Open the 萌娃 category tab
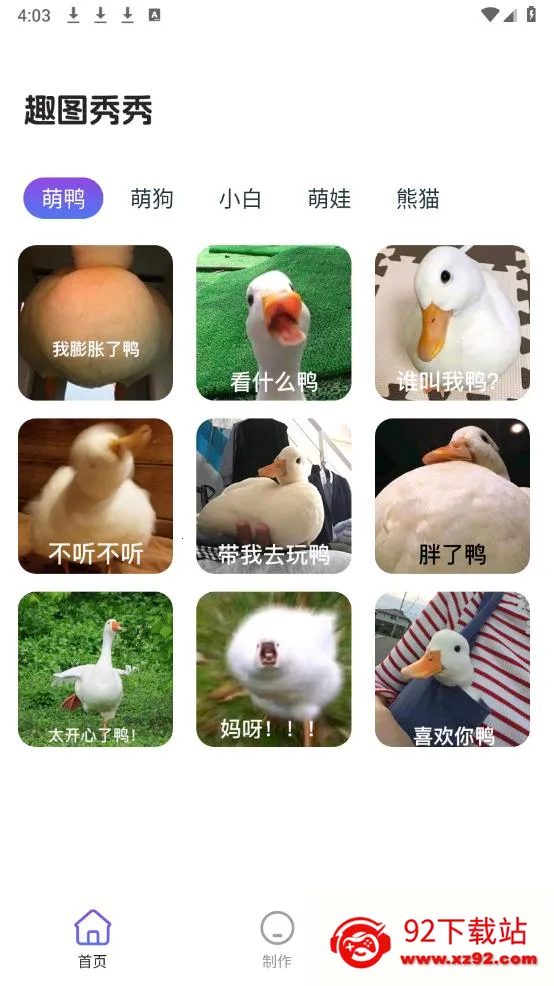 [329, 198]
